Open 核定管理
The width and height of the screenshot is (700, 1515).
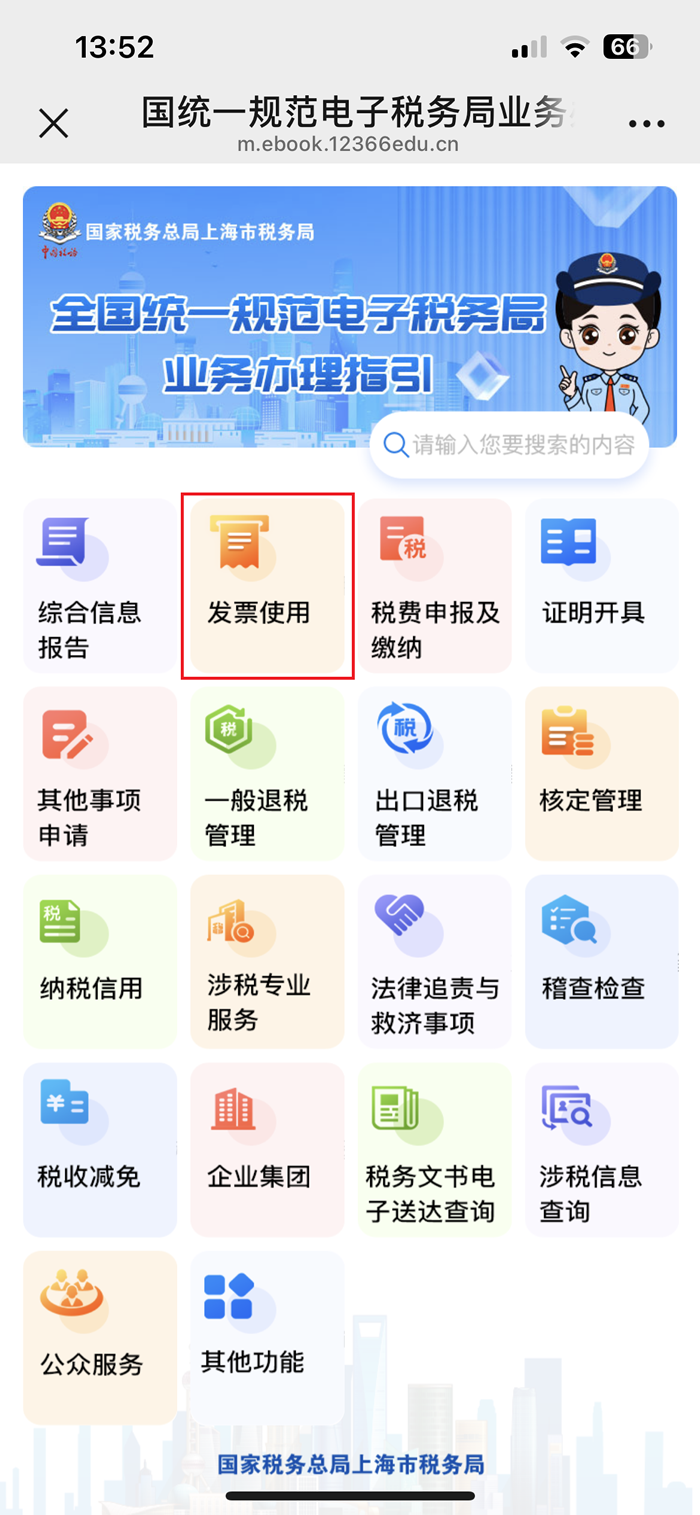tap(601, 773)
